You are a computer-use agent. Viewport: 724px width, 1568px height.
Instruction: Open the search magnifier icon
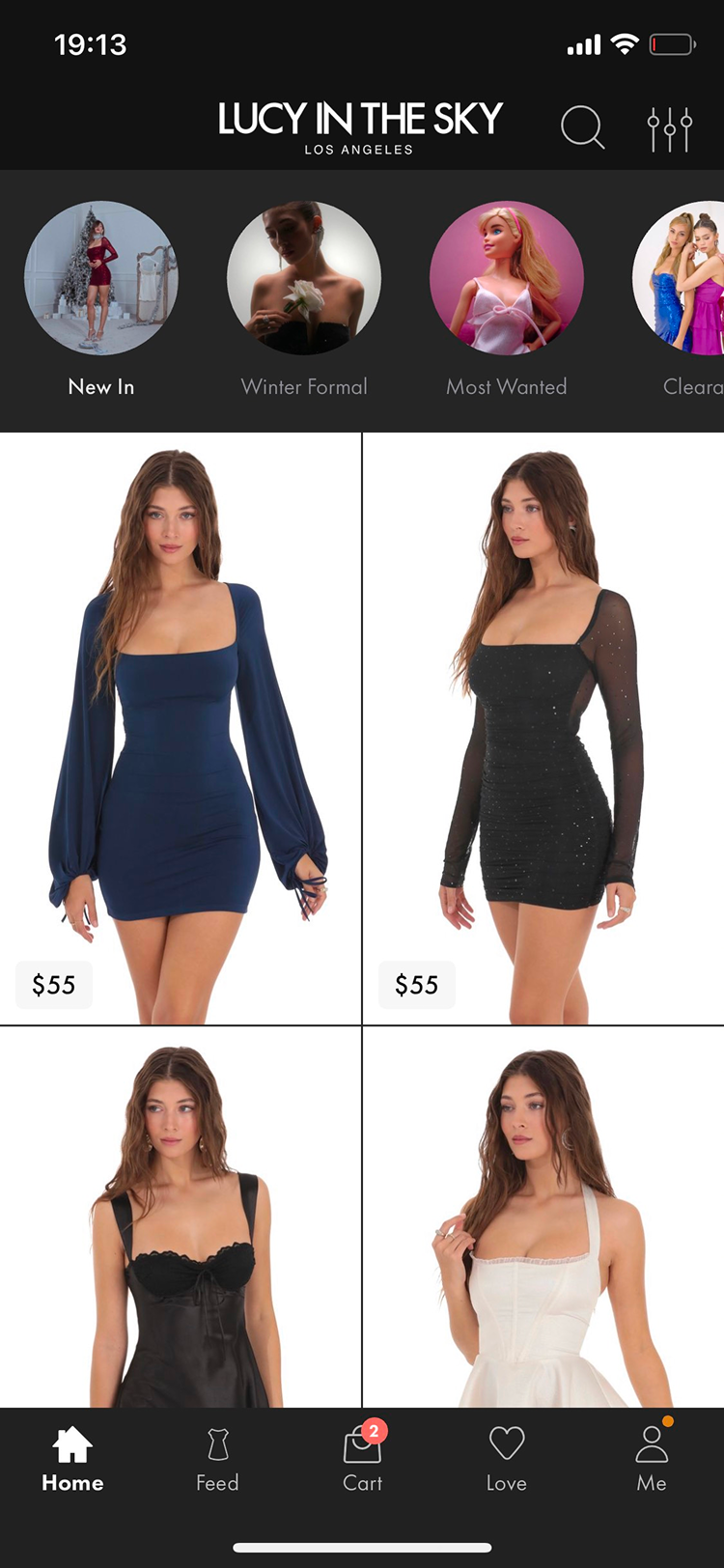[x=583, y=127]
